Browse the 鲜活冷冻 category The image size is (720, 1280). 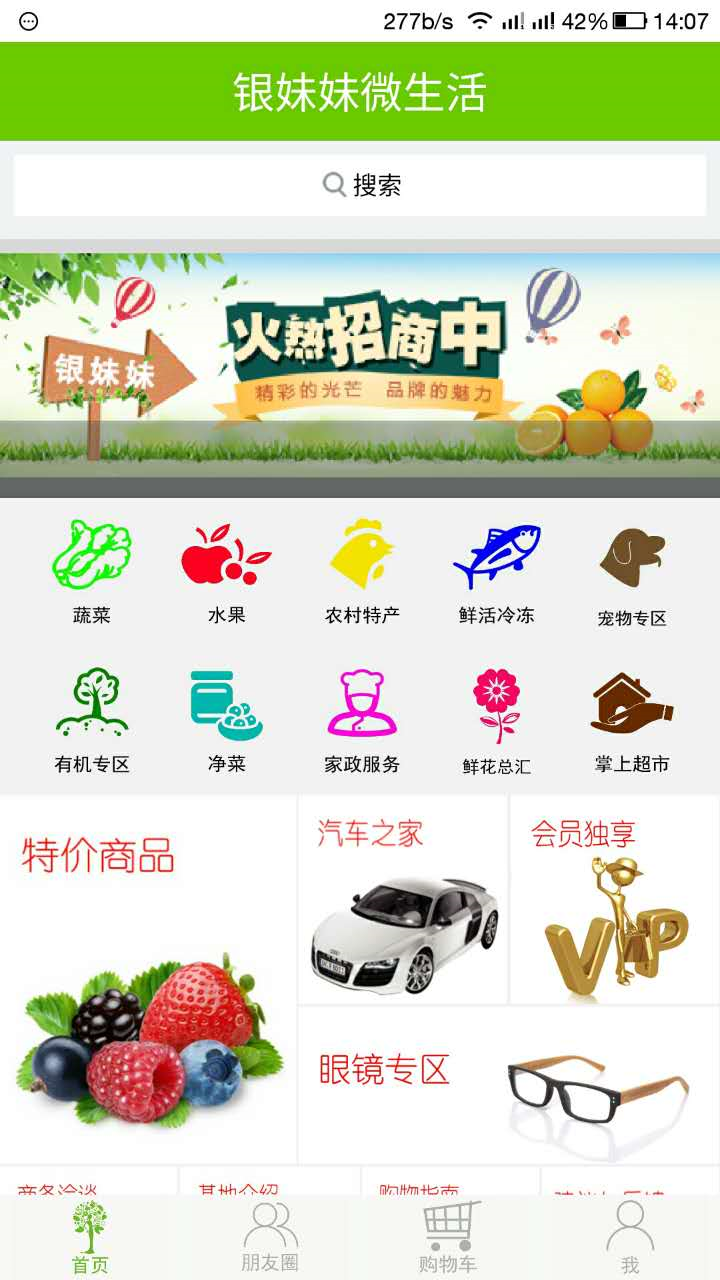(x=497, y=572)
